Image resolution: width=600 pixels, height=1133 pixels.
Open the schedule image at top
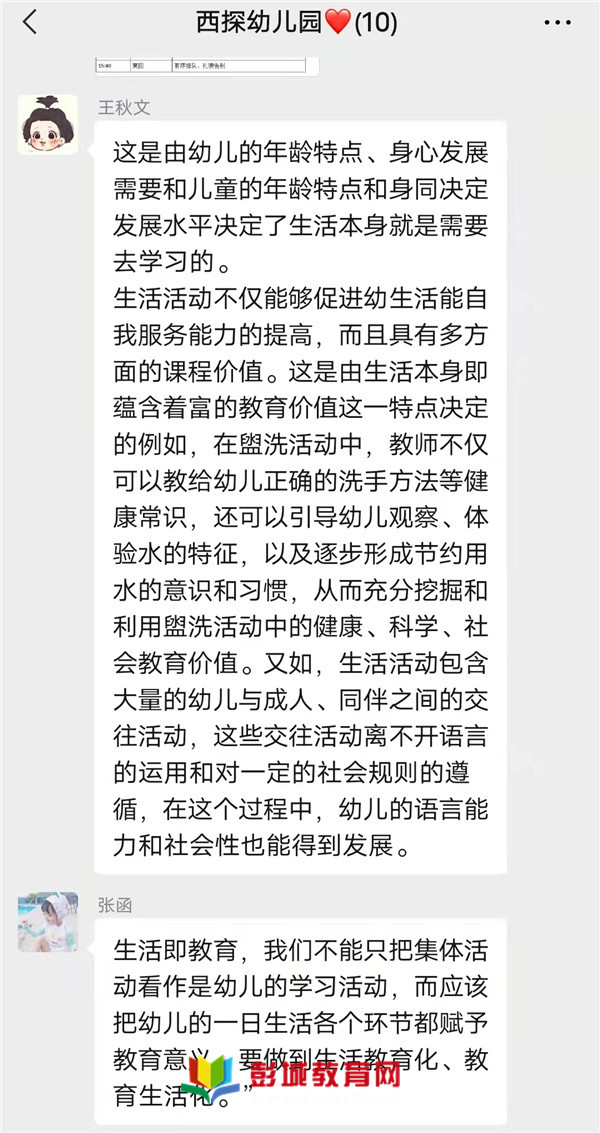pos(207,65)
